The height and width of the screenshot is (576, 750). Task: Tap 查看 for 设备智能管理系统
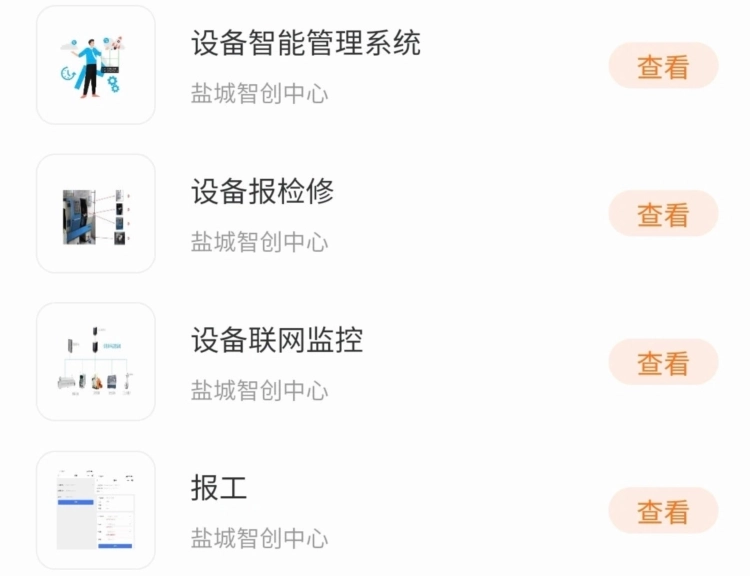click(x=663, y=66)
